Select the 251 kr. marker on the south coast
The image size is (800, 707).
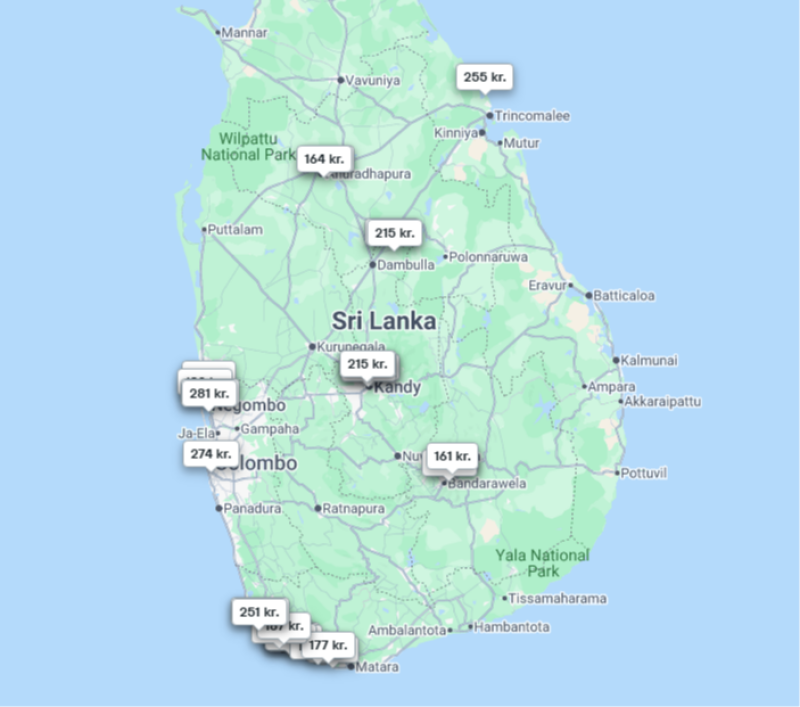point(260,611)
